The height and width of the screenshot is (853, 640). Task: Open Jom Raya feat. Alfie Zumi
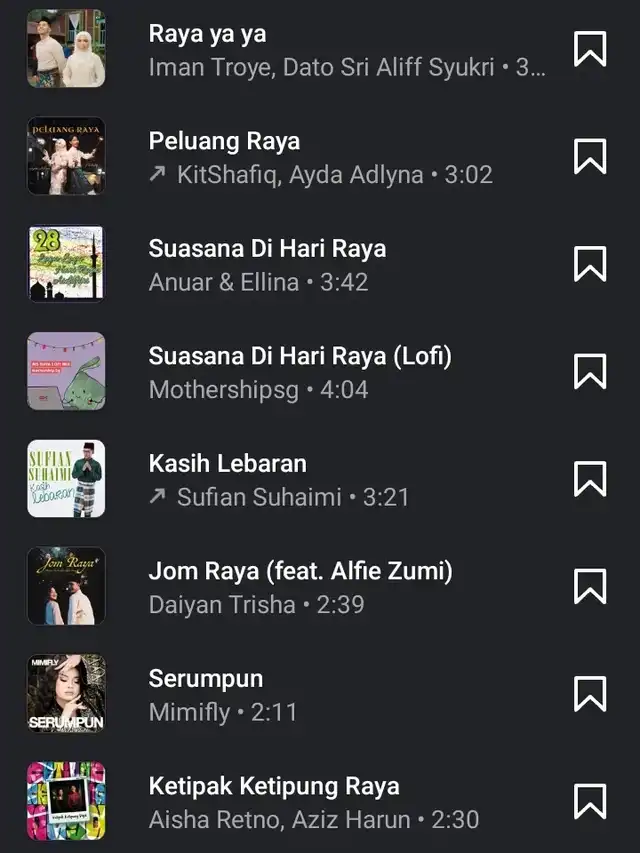(300, 587)
